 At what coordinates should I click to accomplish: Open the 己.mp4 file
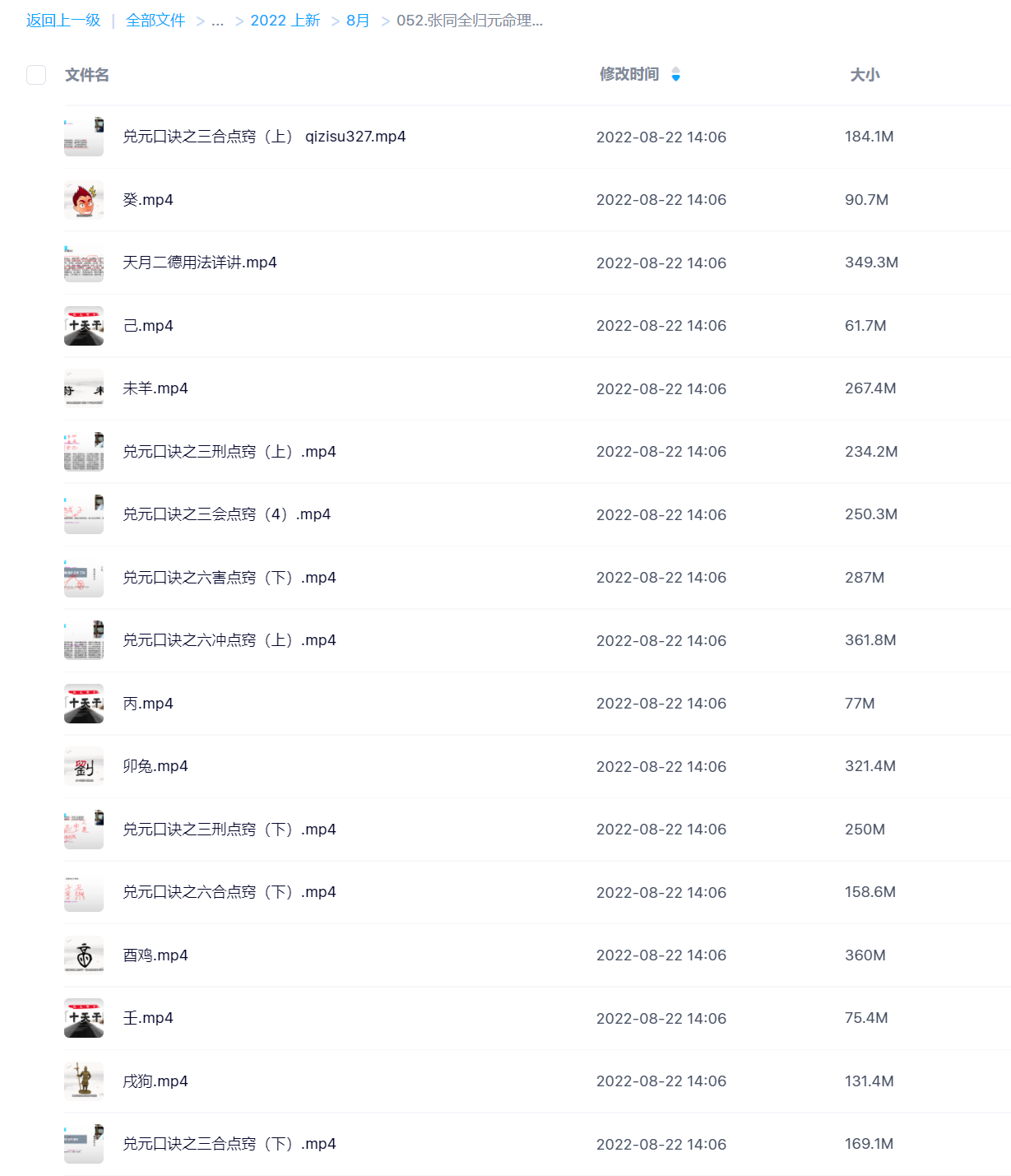point(148,326)
